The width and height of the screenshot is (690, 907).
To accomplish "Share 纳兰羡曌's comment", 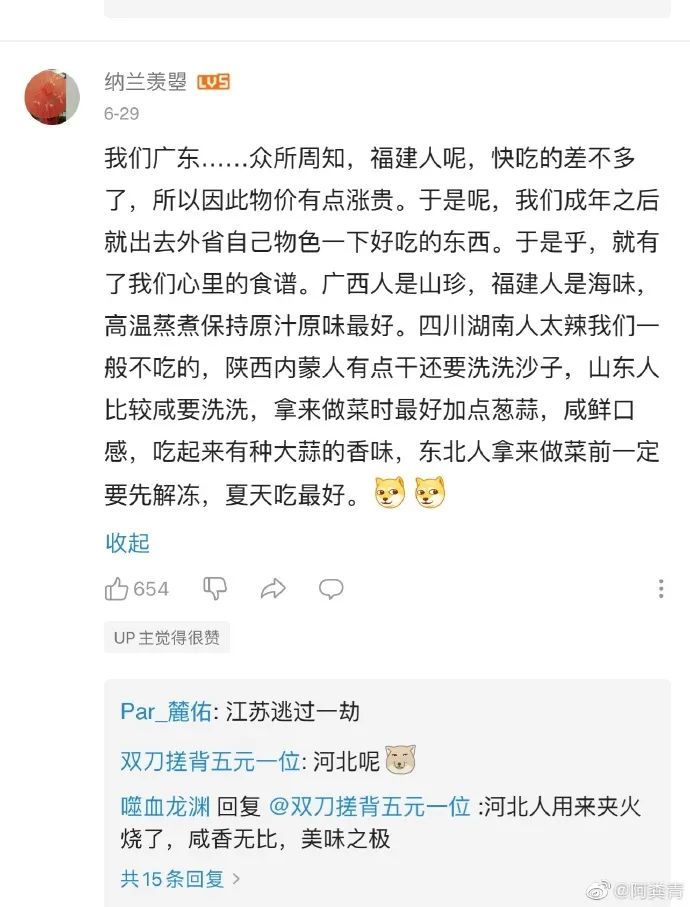I will (273, 589).
